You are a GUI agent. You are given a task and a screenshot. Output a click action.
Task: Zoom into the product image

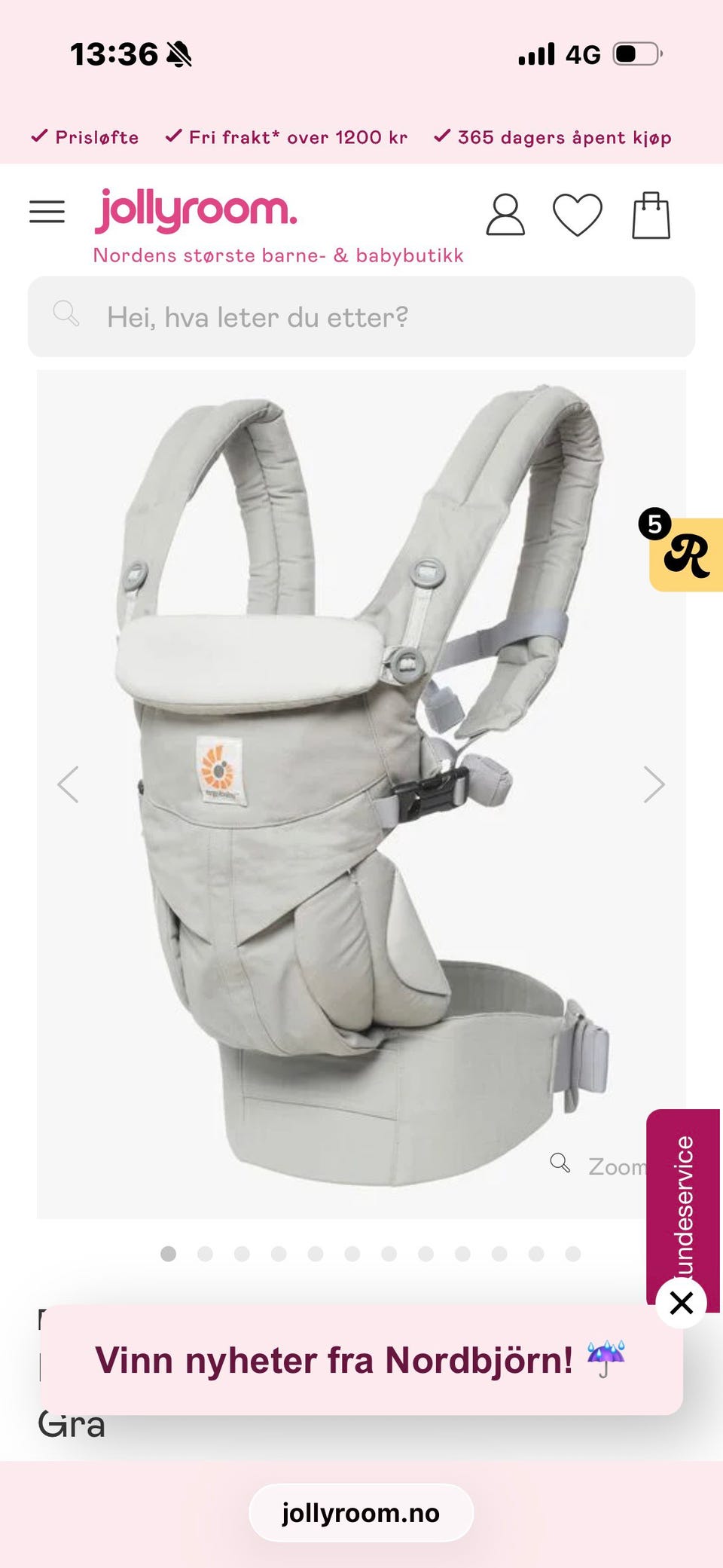(599, 1166)
